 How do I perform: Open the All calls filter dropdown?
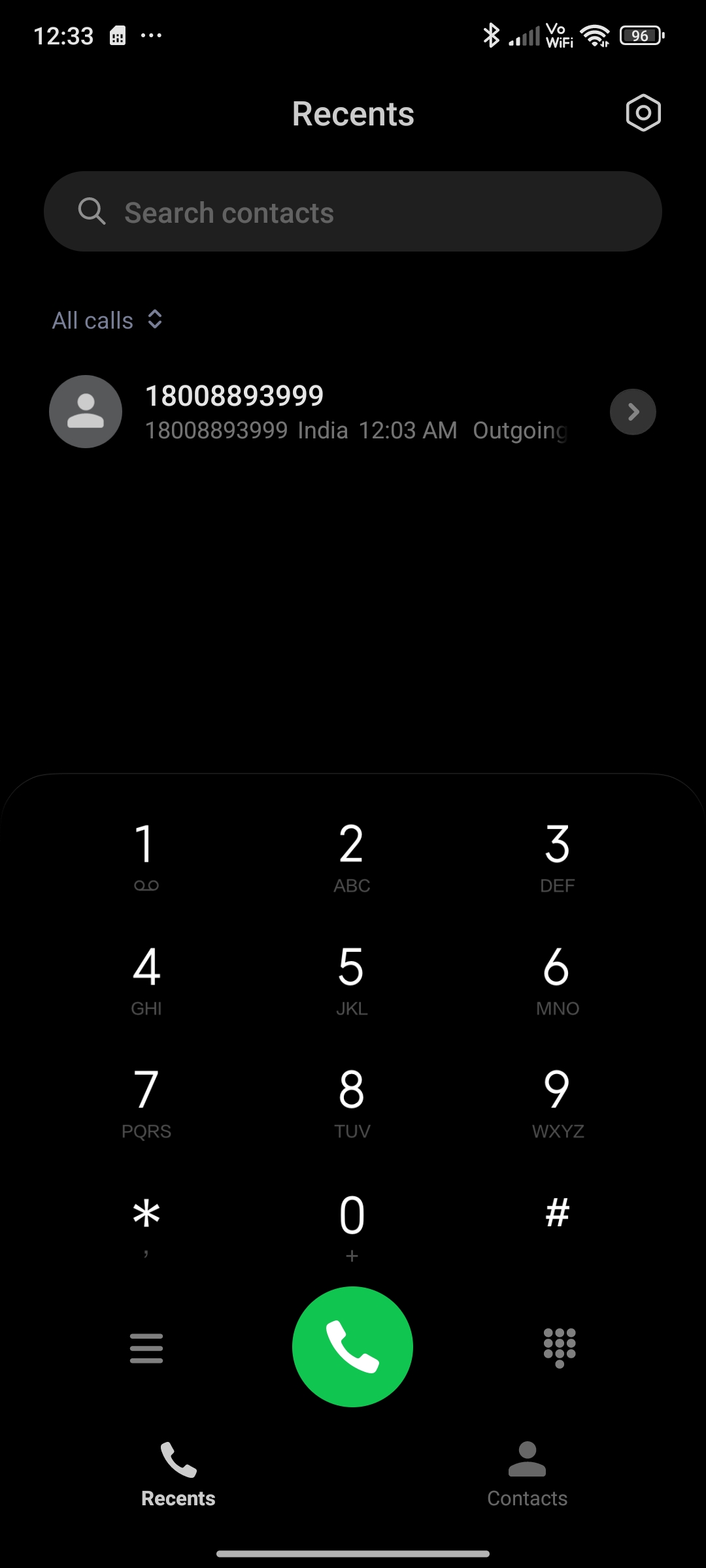coord(108,320)
